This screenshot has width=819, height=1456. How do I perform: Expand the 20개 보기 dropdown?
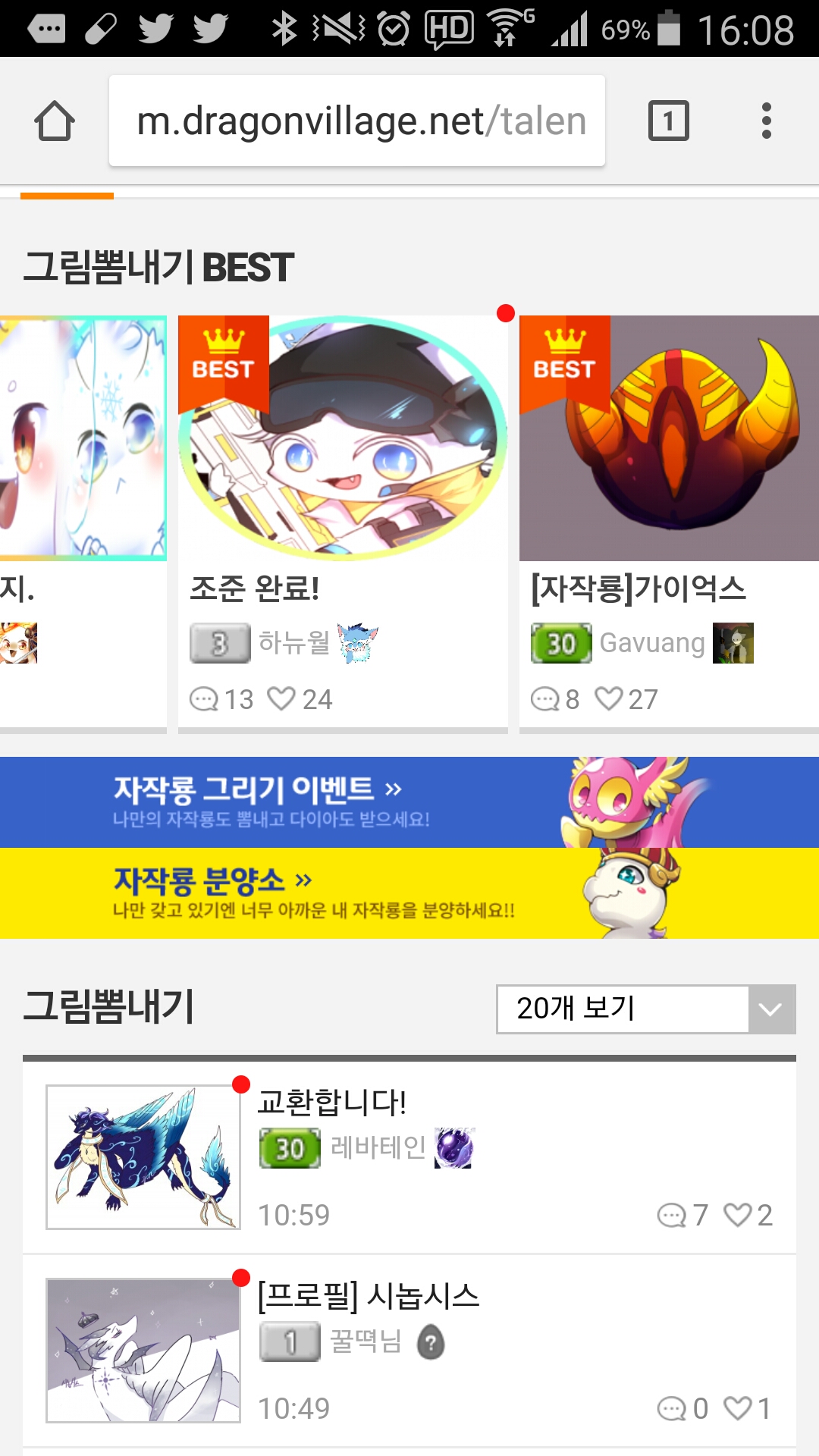coord(645,1009)
